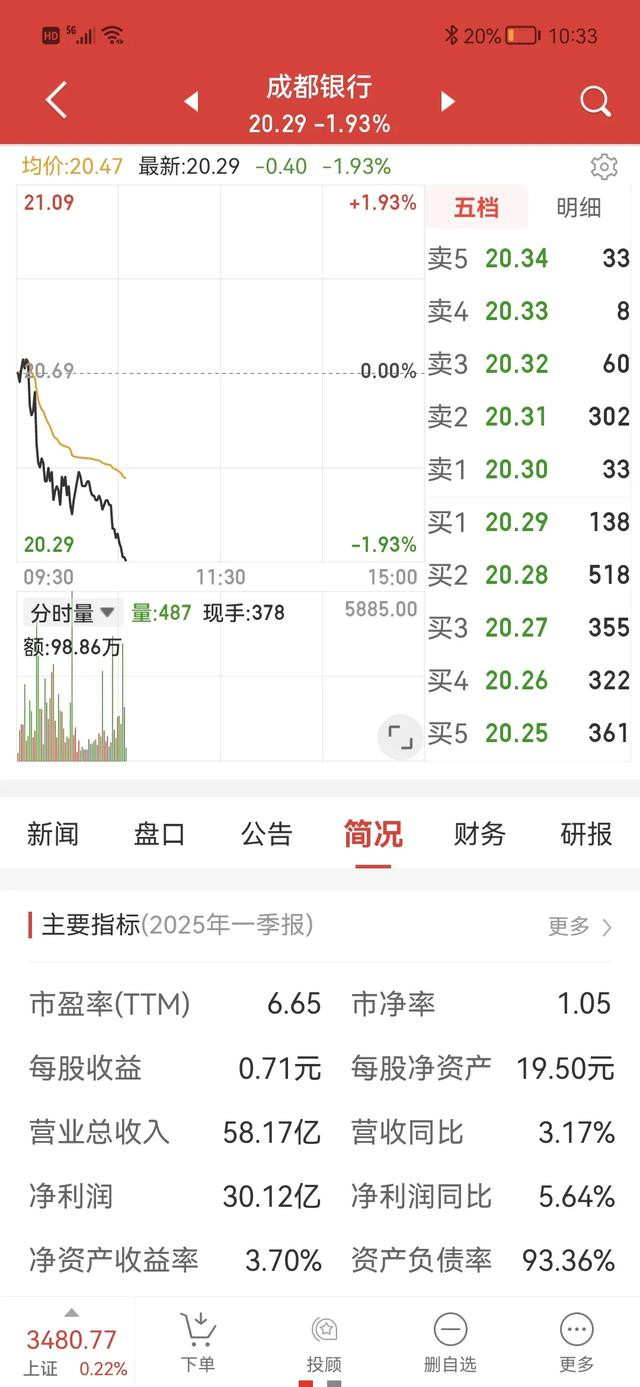The height and width of the screenshot is (1387, 640).
Task: Remove stock via 删自选
Action: (450, 1342)
